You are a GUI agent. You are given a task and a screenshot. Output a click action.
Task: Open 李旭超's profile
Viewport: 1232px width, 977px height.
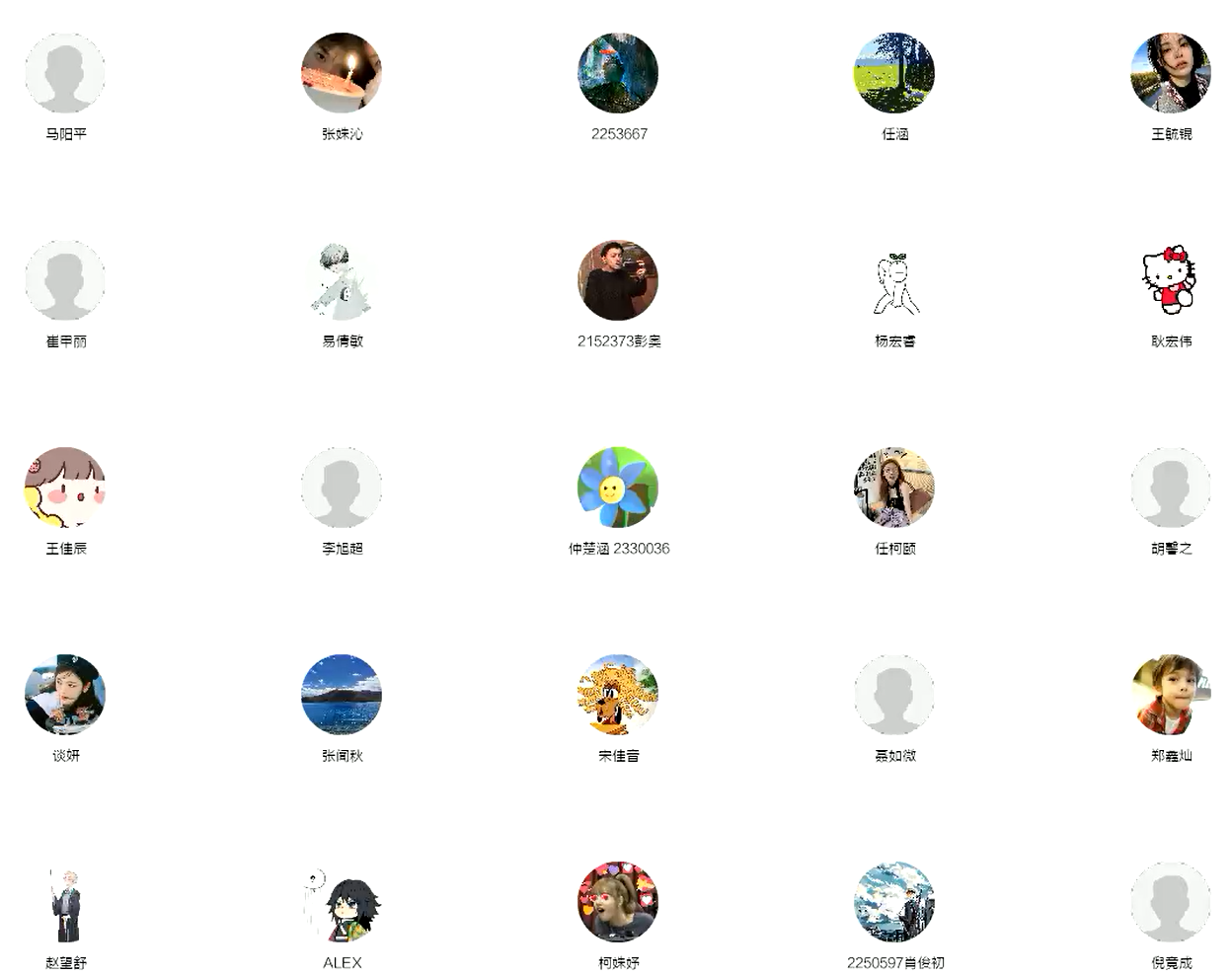pyautogui.click(x=342, y=488)
